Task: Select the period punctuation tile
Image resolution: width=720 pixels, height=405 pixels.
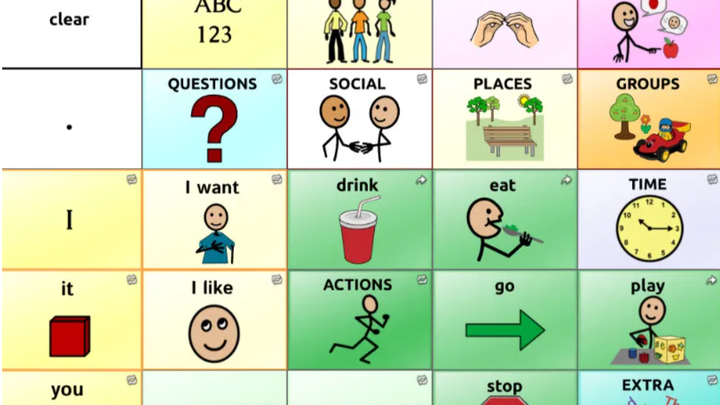Action: (x=70, y=120)
